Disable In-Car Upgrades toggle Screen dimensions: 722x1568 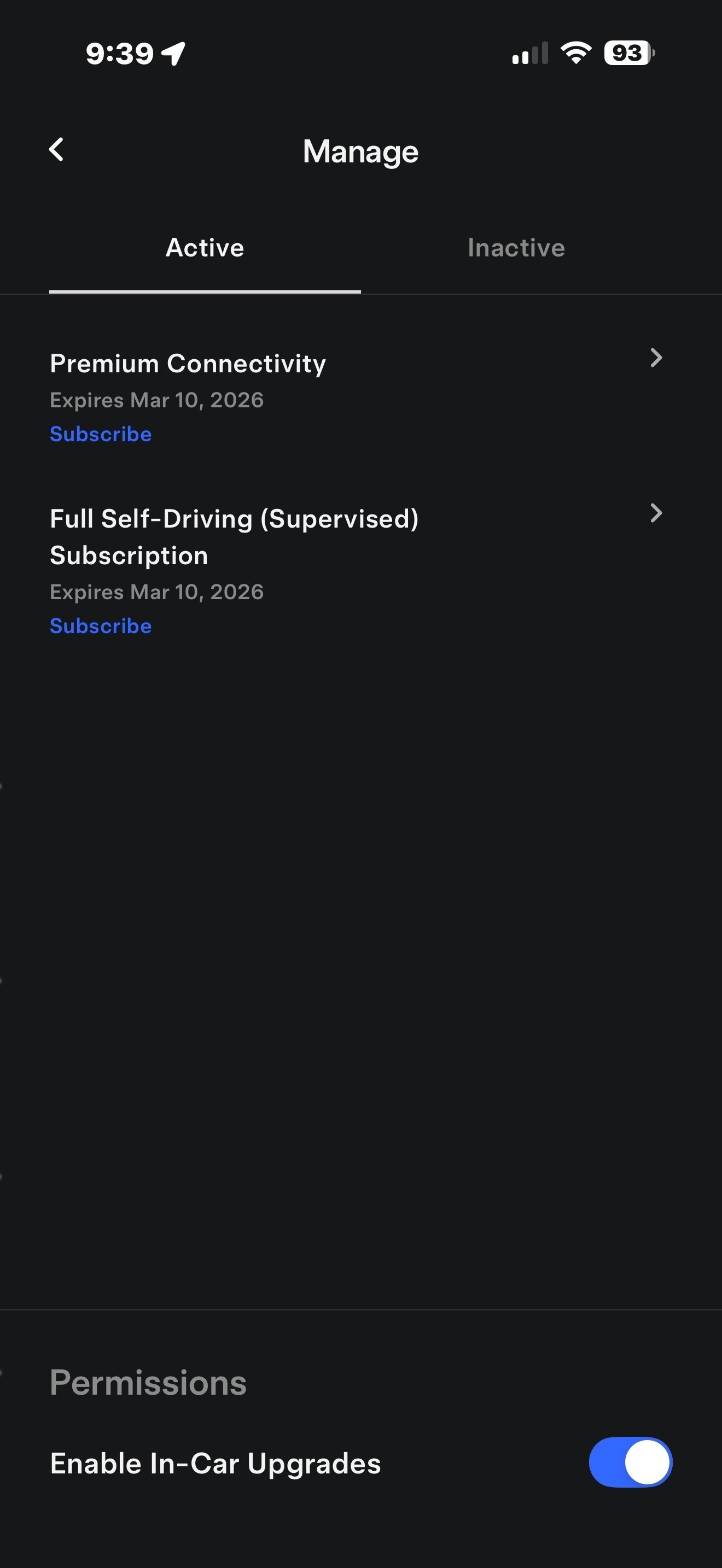pos(630,1462)
